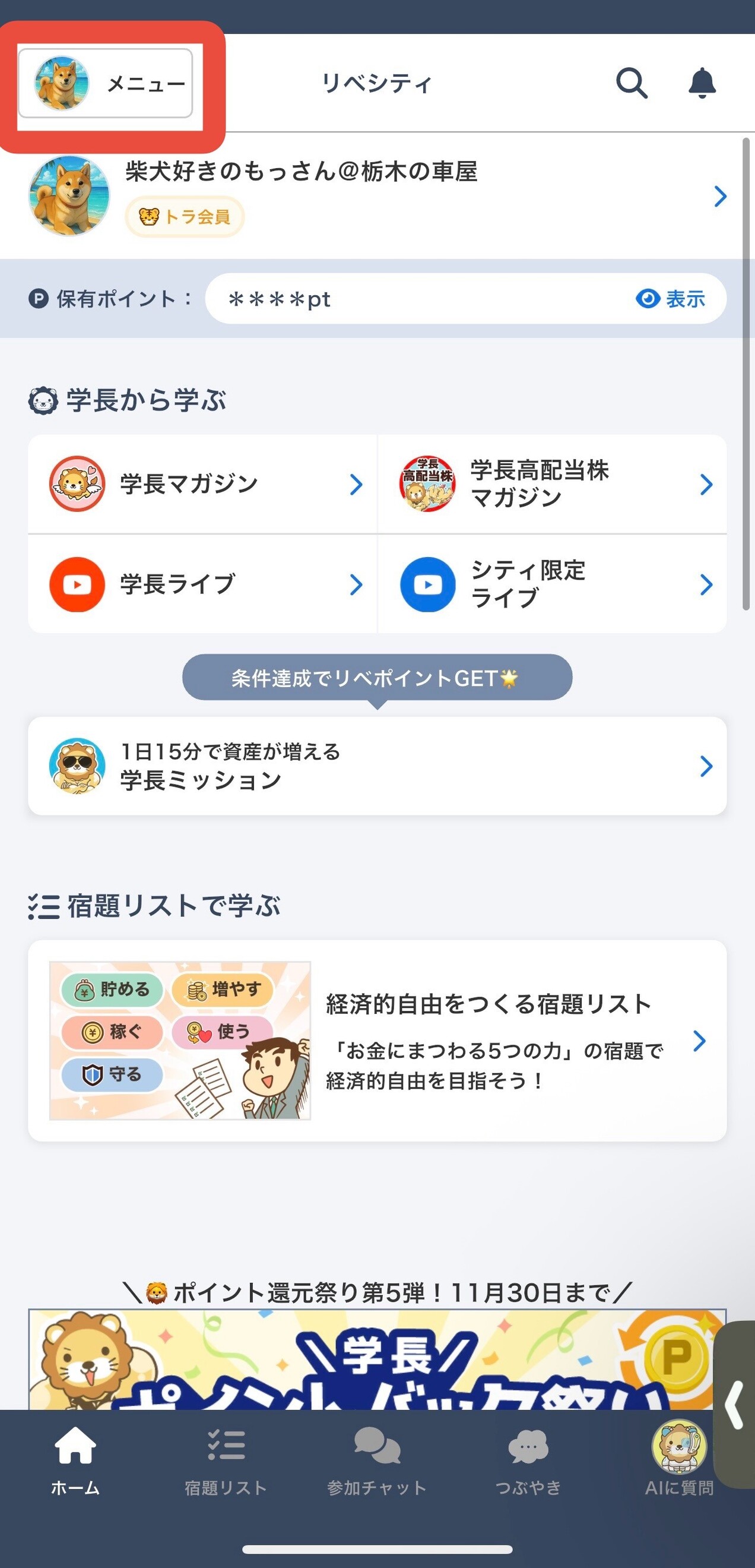This screenshot has width=755, height=1568.
Task: Open 柴犬好きのもっさん profile row
Action: (x=377, y=195)
